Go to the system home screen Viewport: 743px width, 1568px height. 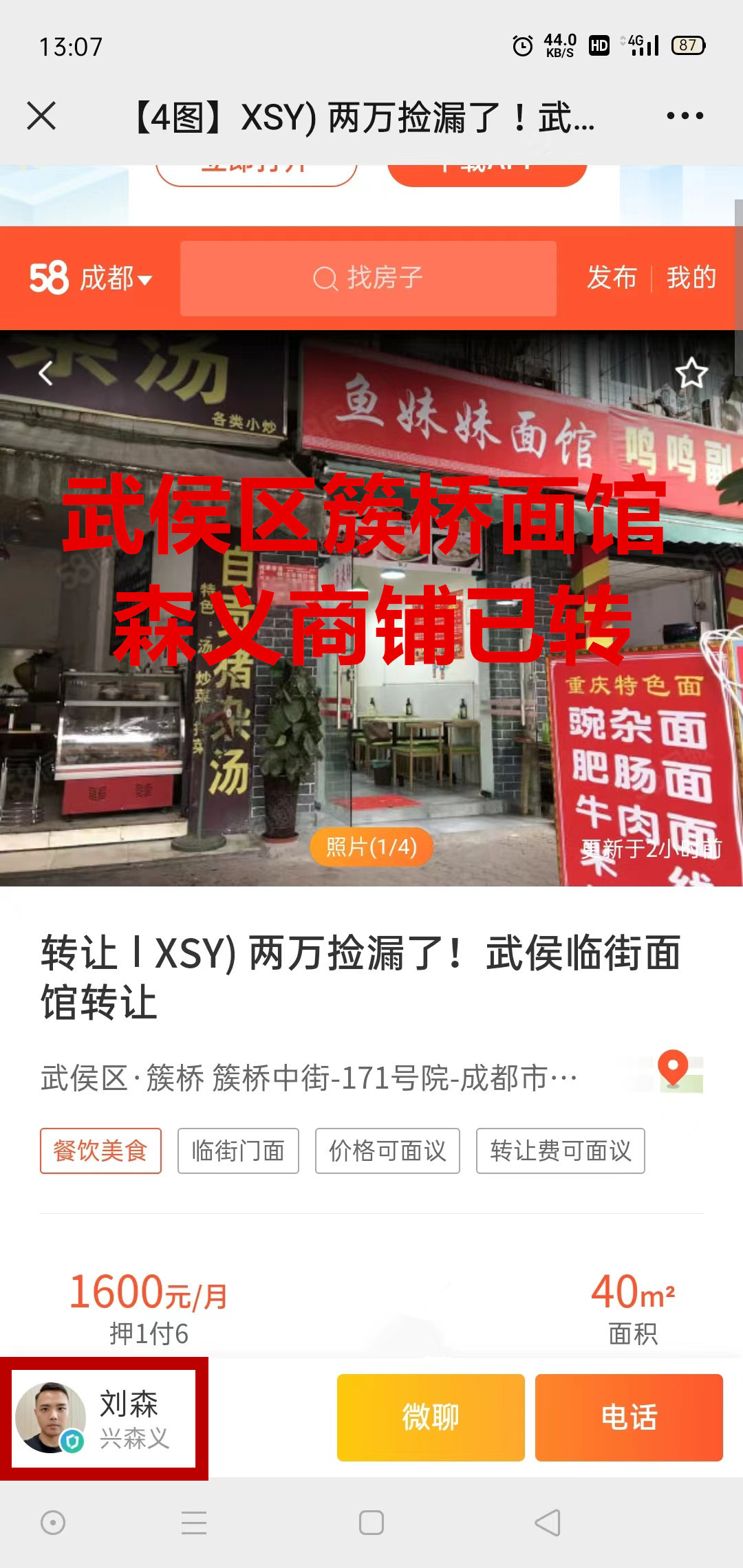(x=371, y=1523)
